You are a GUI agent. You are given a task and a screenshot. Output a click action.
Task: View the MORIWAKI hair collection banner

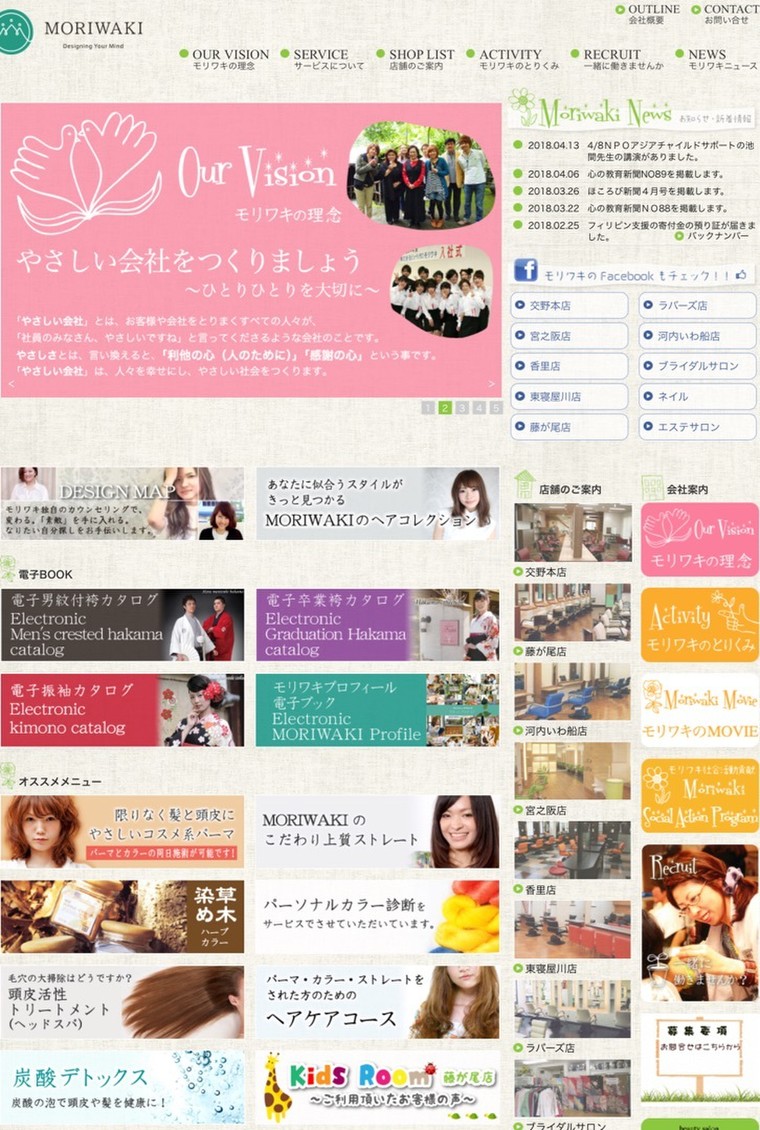pyautogui.click(x=377, y=504)
